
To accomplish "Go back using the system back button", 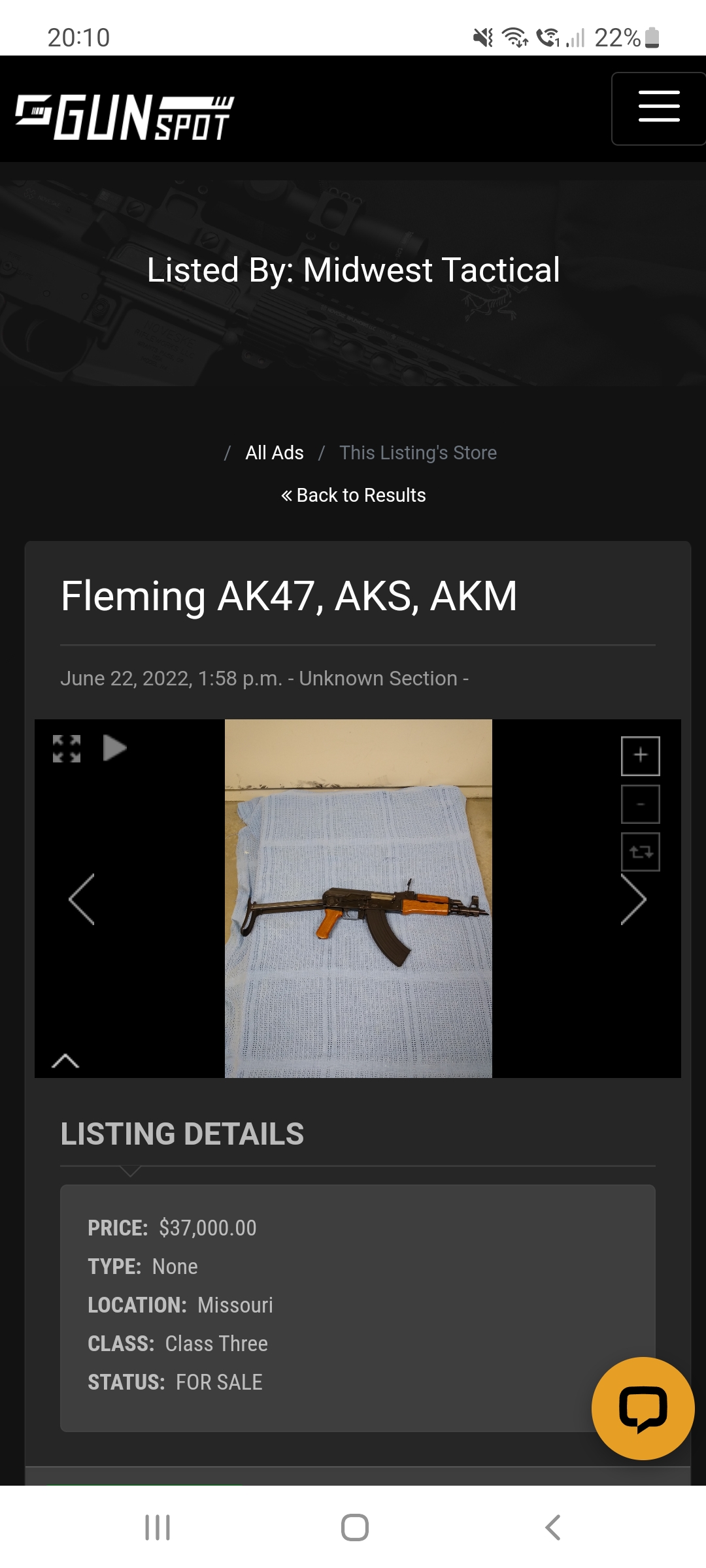I will [553, 1527].
